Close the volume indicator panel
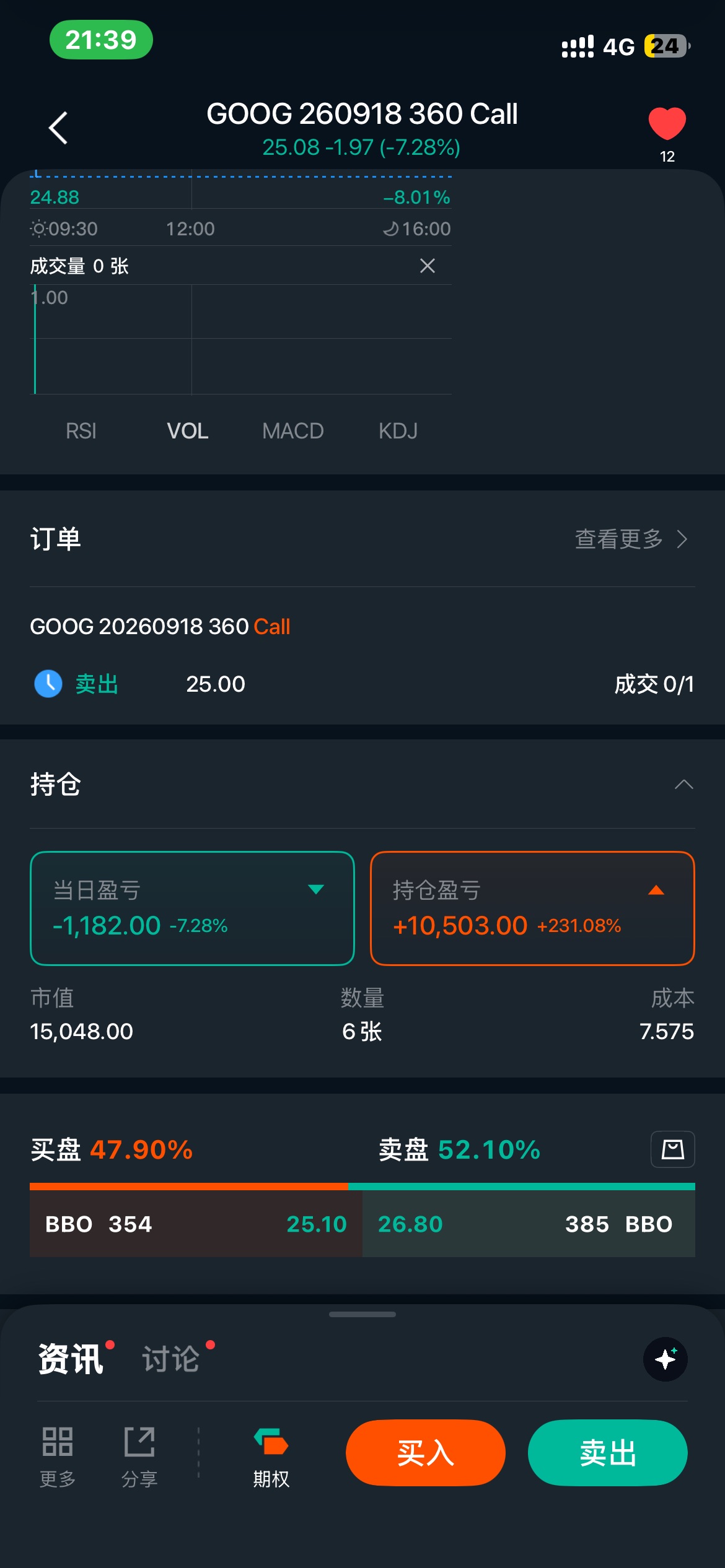This screenshot has width=725, height=1568. (x=427, y=266)
